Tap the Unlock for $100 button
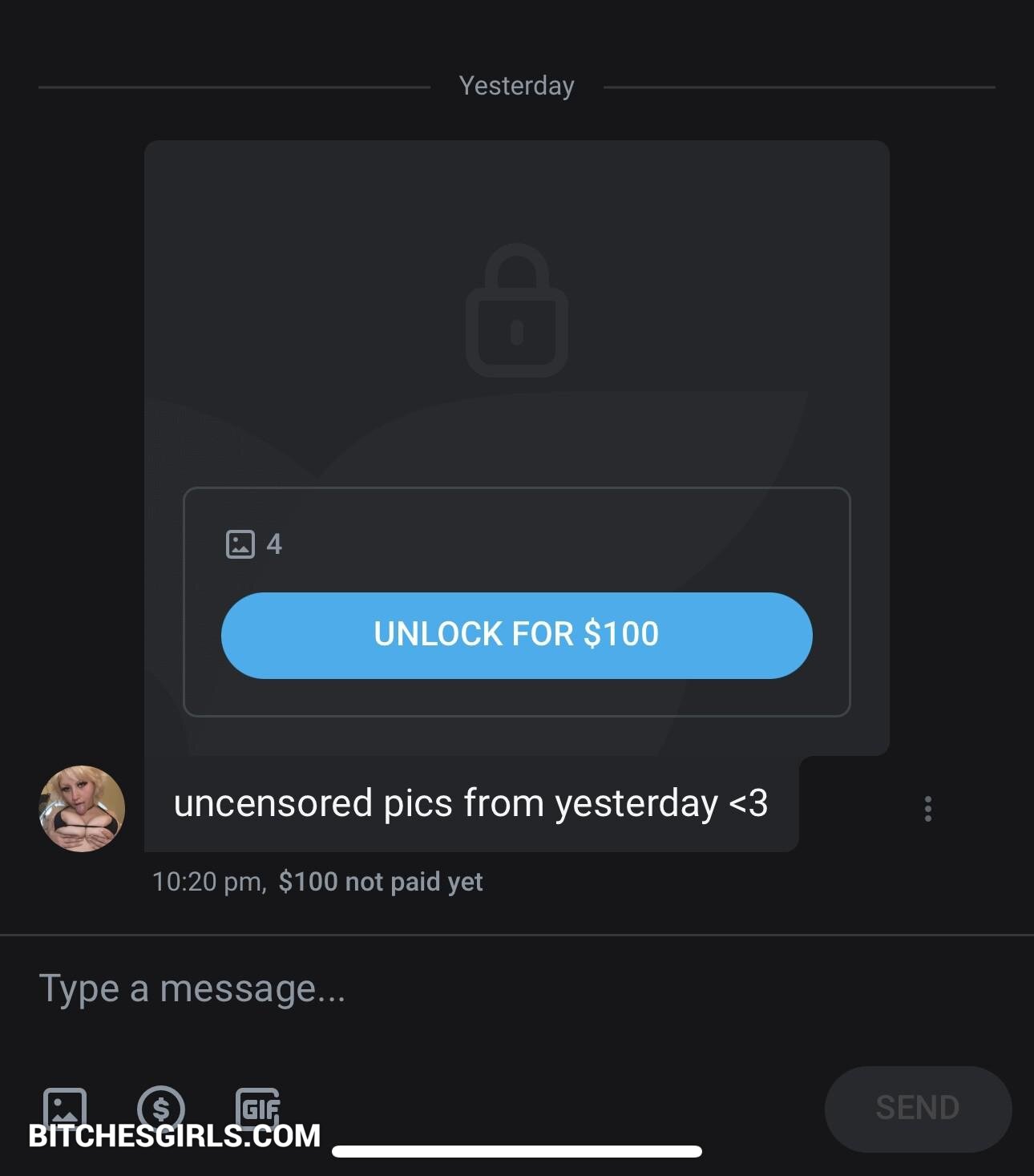Image resolution: width=1034 pixels, height=1176 pixels. click(516, 635)
